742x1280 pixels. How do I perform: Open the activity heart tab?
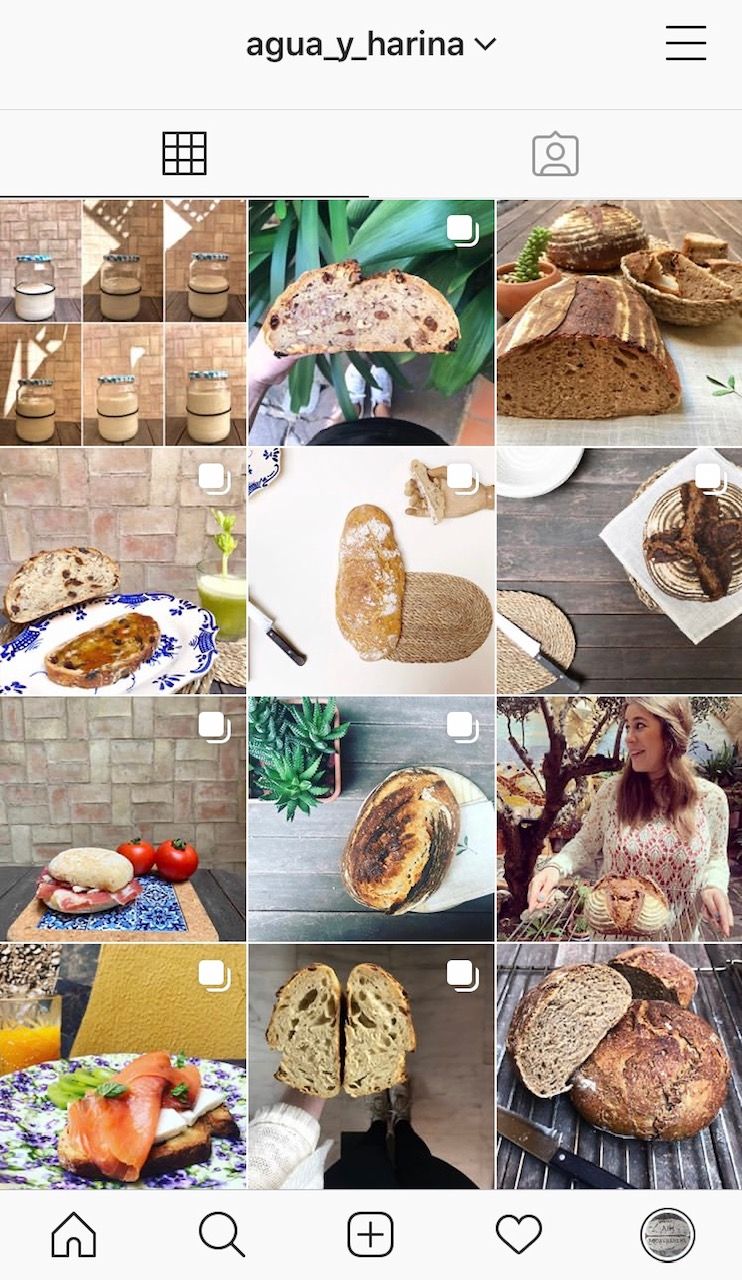click(x=518, y=1235)
